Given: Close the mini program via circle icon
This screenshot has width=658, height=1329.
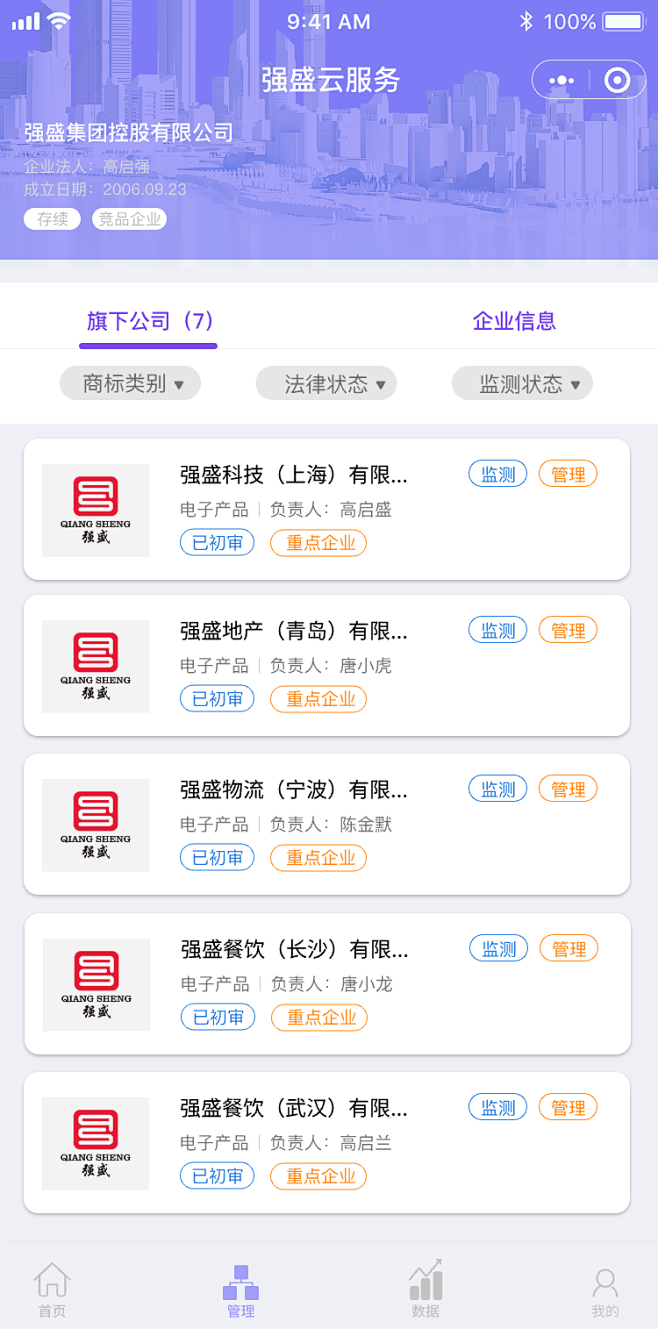Looking at the screenshot, I should pyautogui.click(x=617, y=80).
